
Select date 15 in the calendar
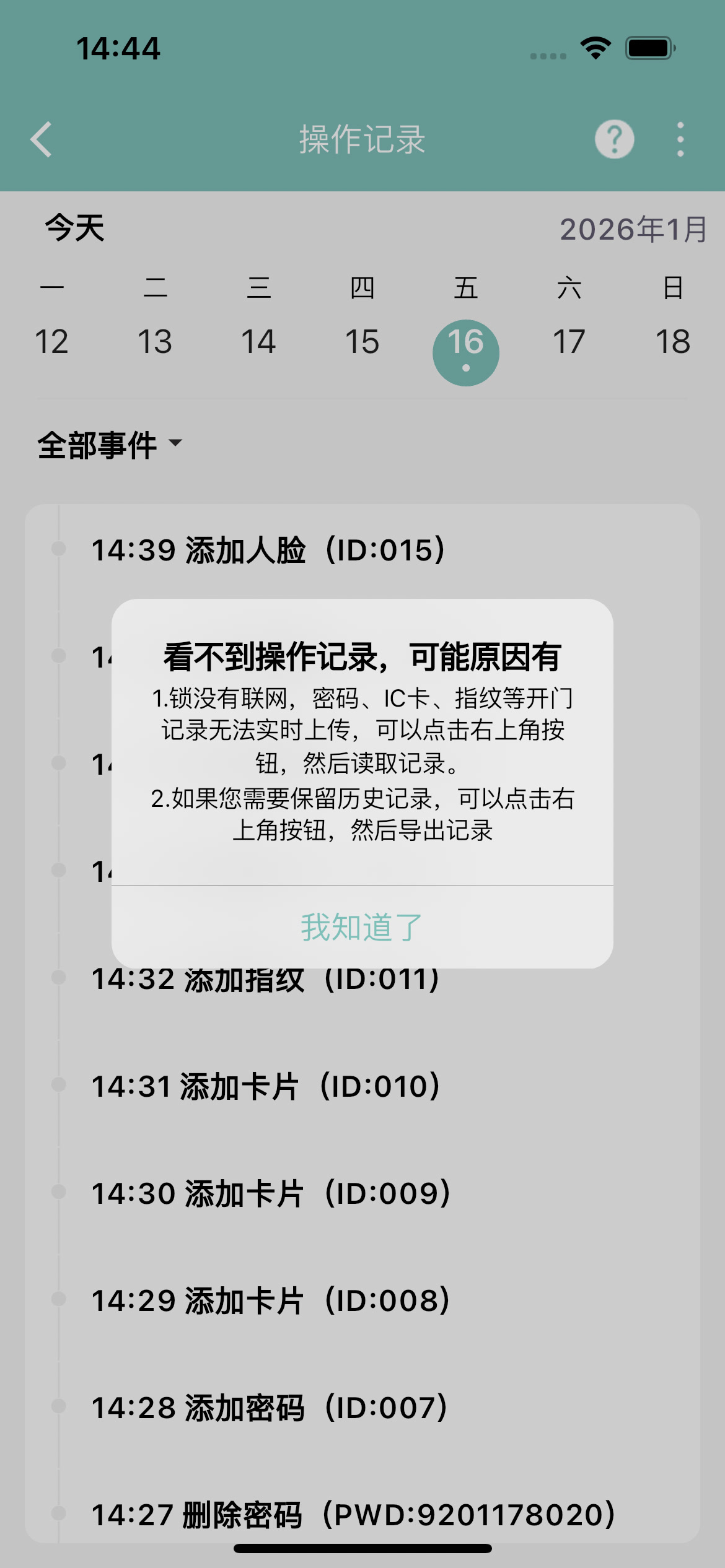(363, 341)
